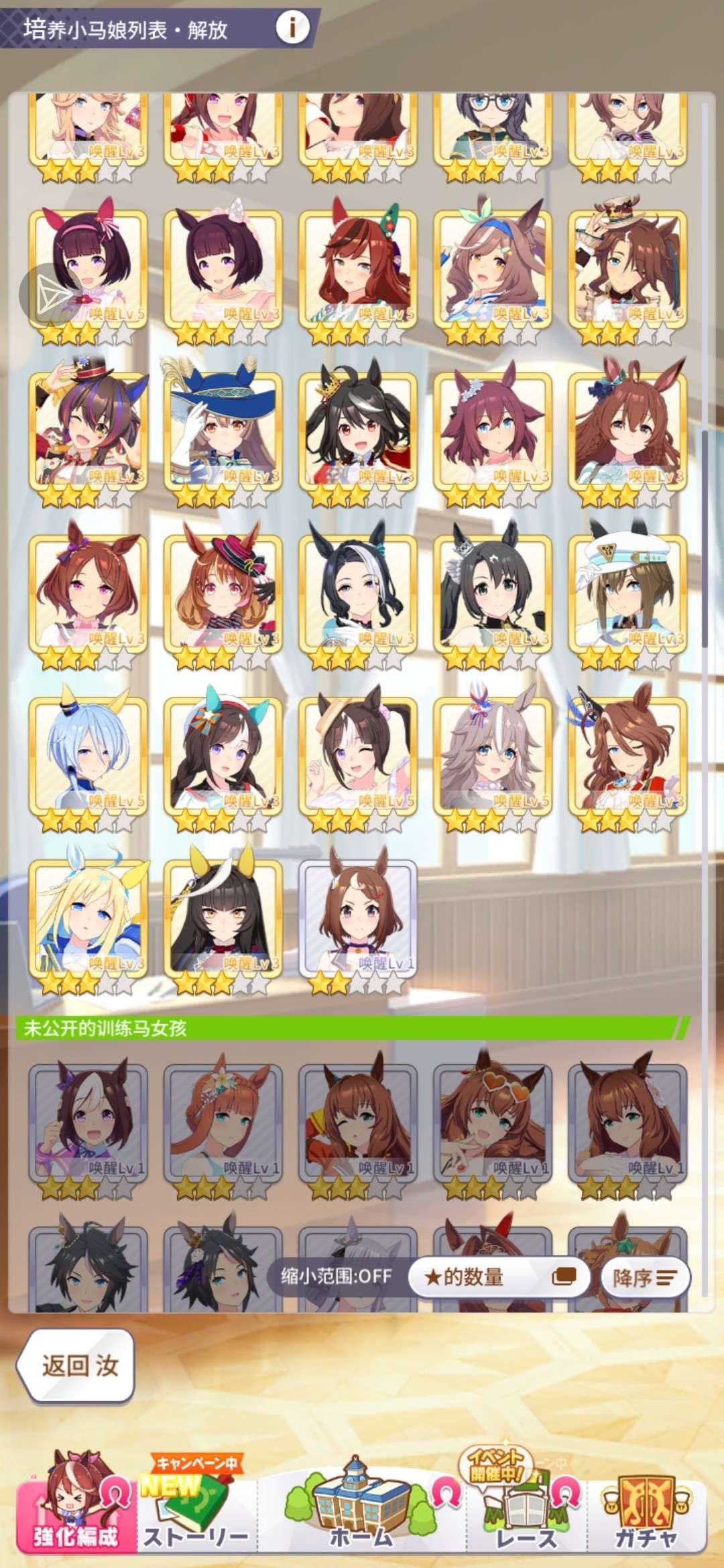
Task: Select the character wearing a large blue hat
Action: pyautogui.click(x=223, y=432)
